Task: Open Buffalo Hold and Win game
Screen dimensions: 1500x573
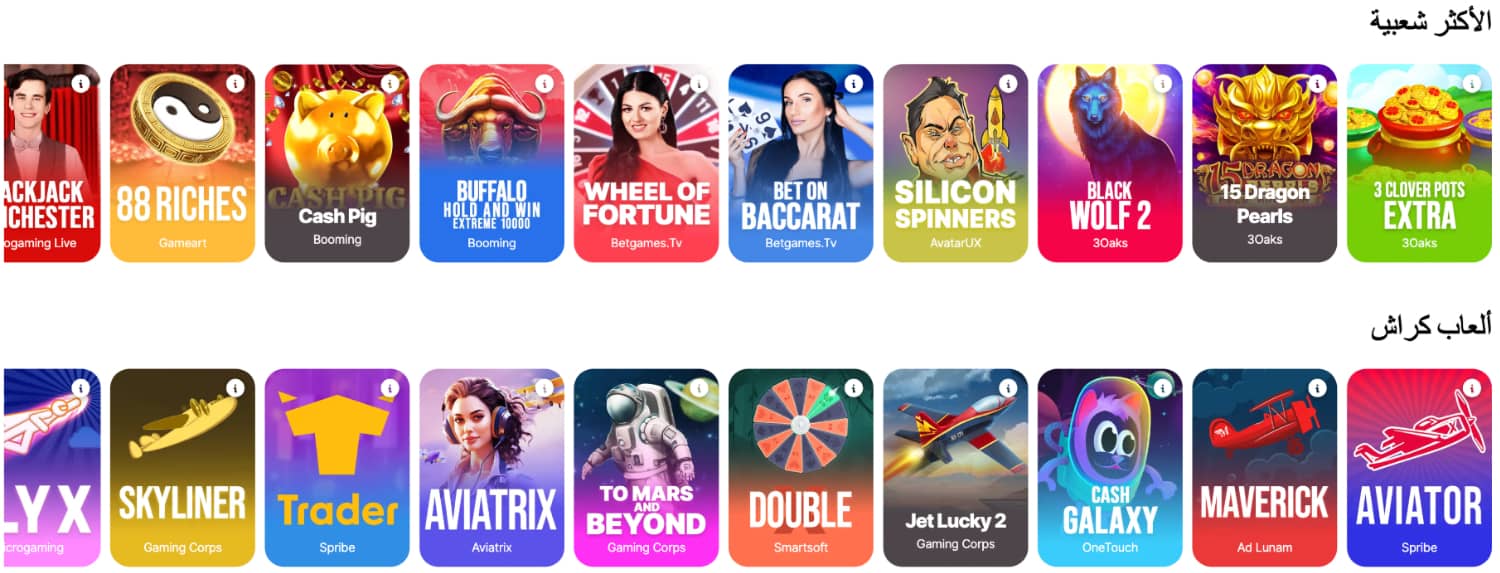Action: [491, 165]
